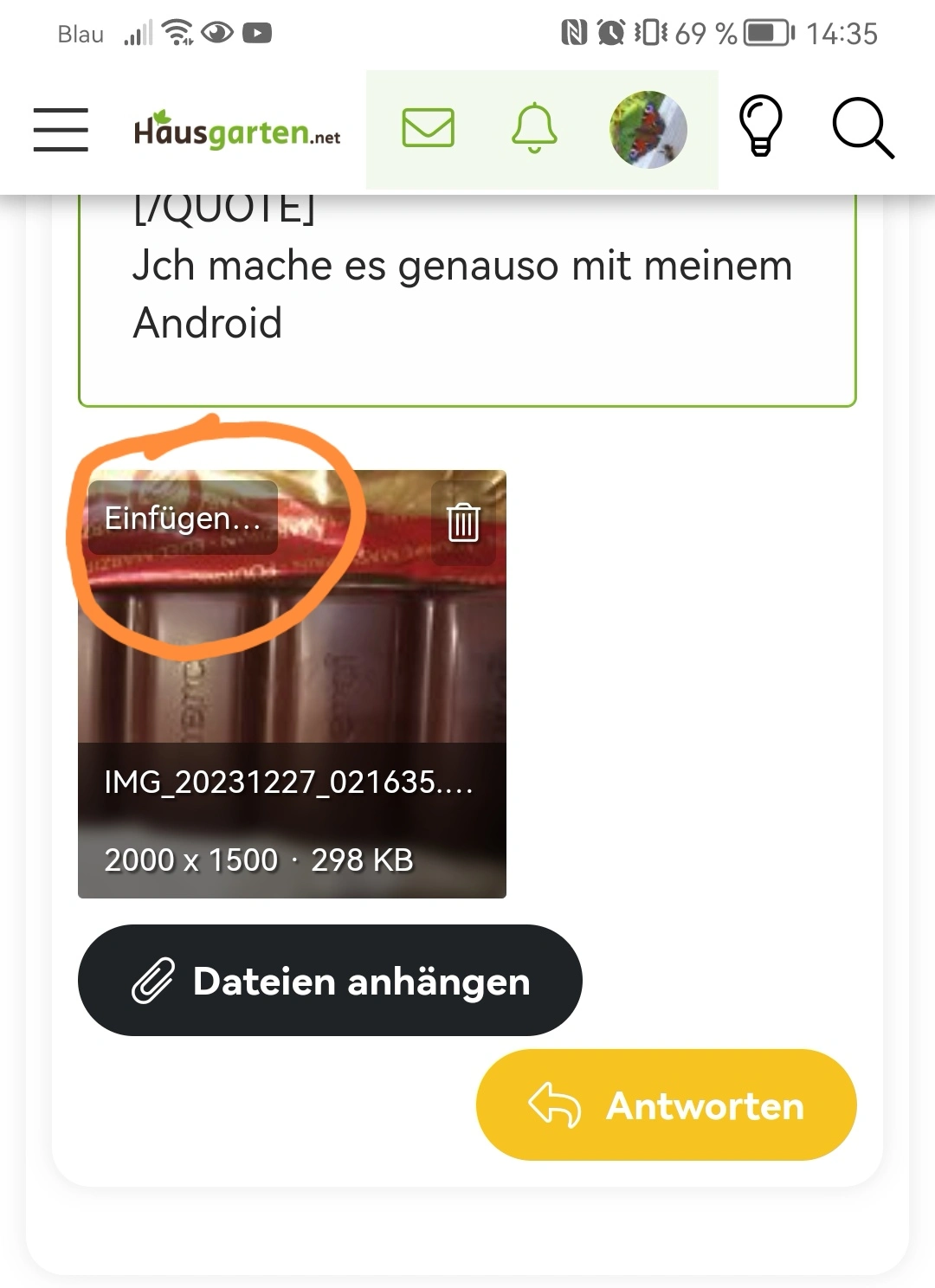Delete the attached image with the trash icon

tap(463, 522)
